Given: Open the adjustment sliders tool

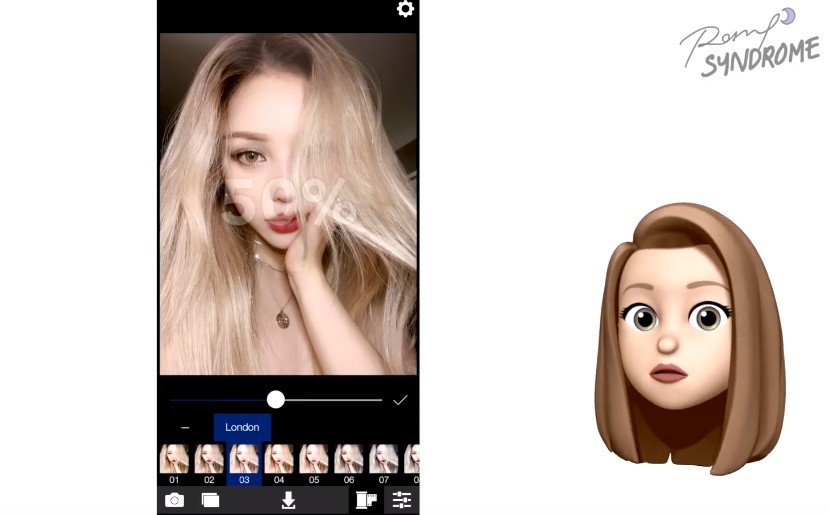Looking at the screenshot, I should (x=402, y=500).
